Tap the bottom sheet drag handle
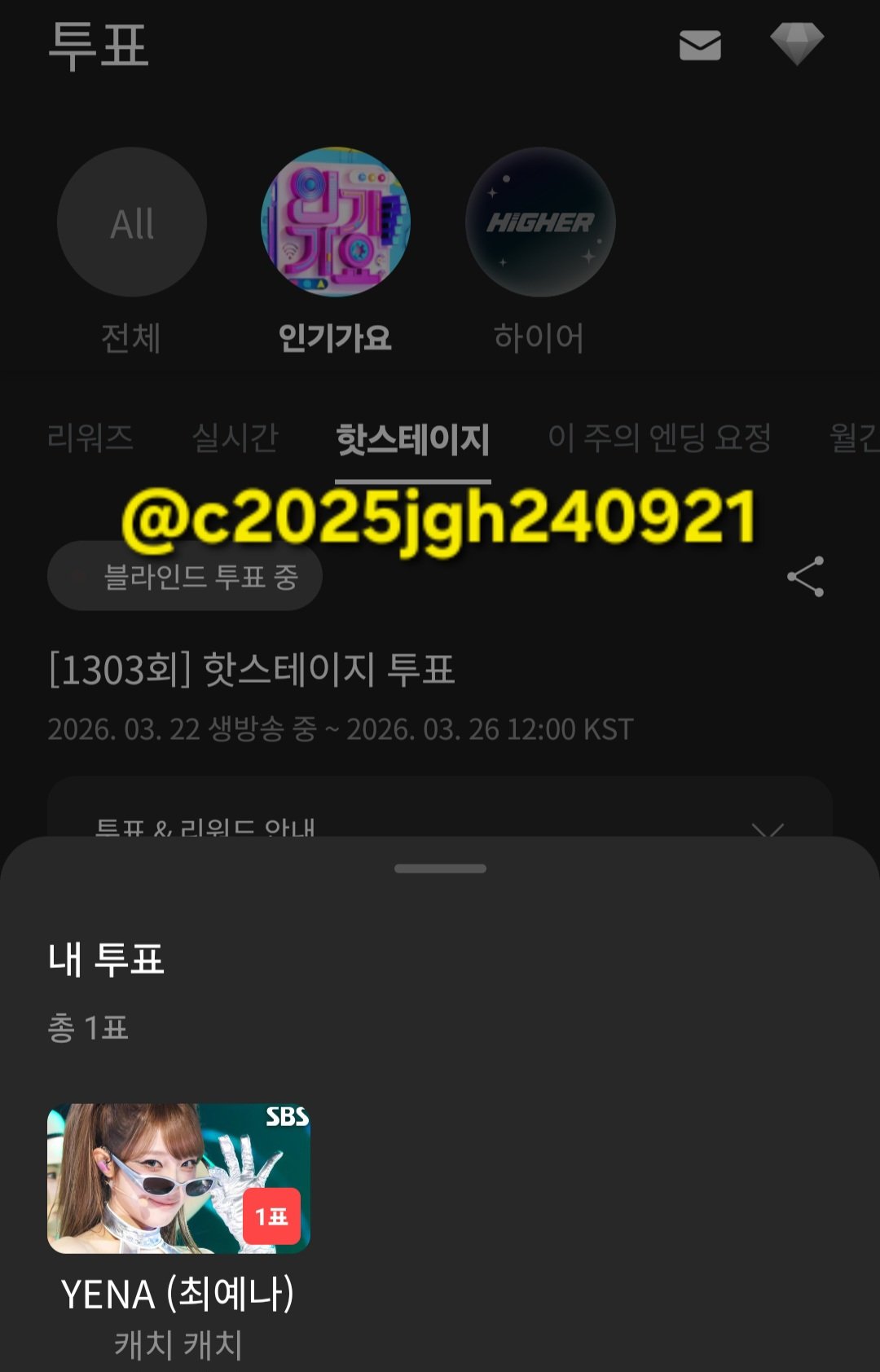The height and width of the screenshot is (1372, 880). (440, 868)
